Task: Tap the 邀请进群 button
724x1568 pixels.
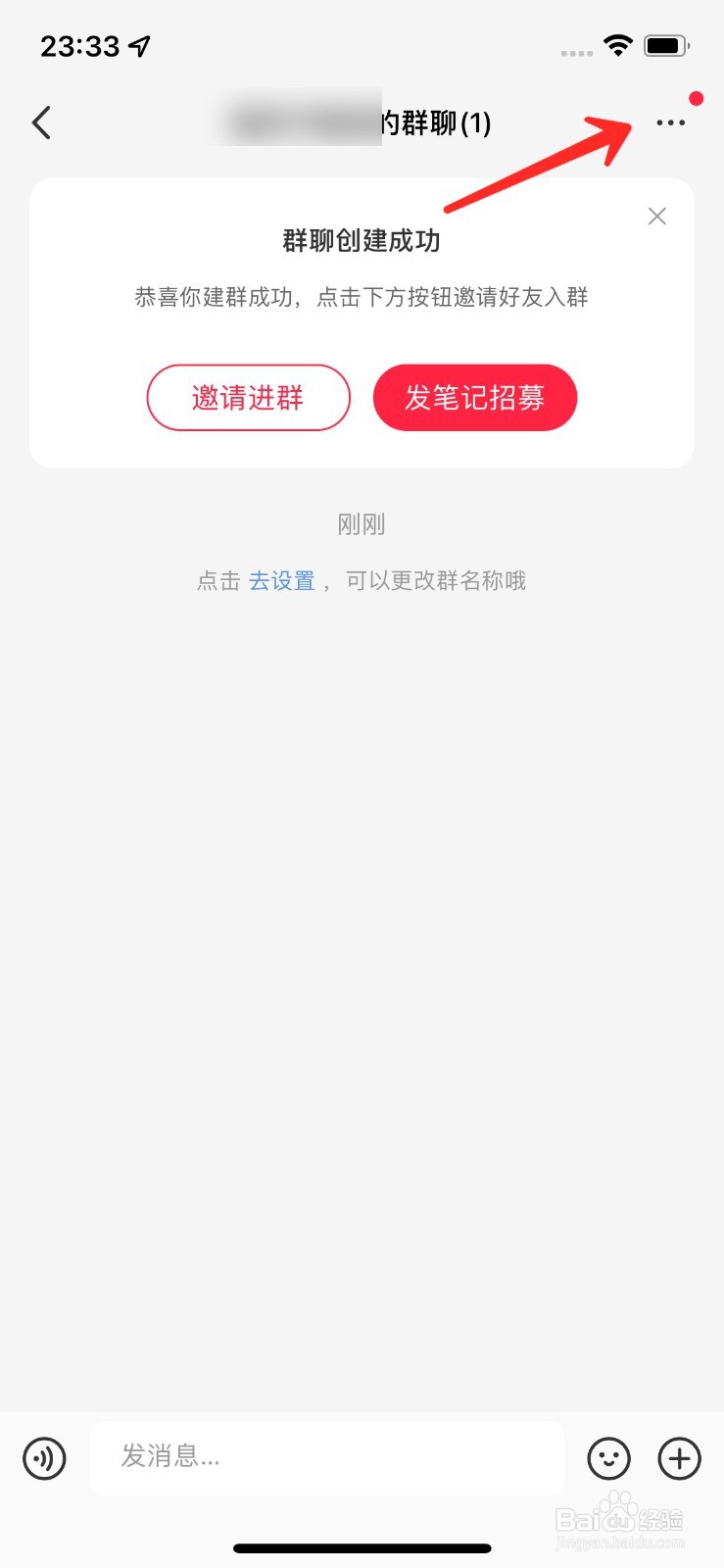Action: tap(248, 397)
